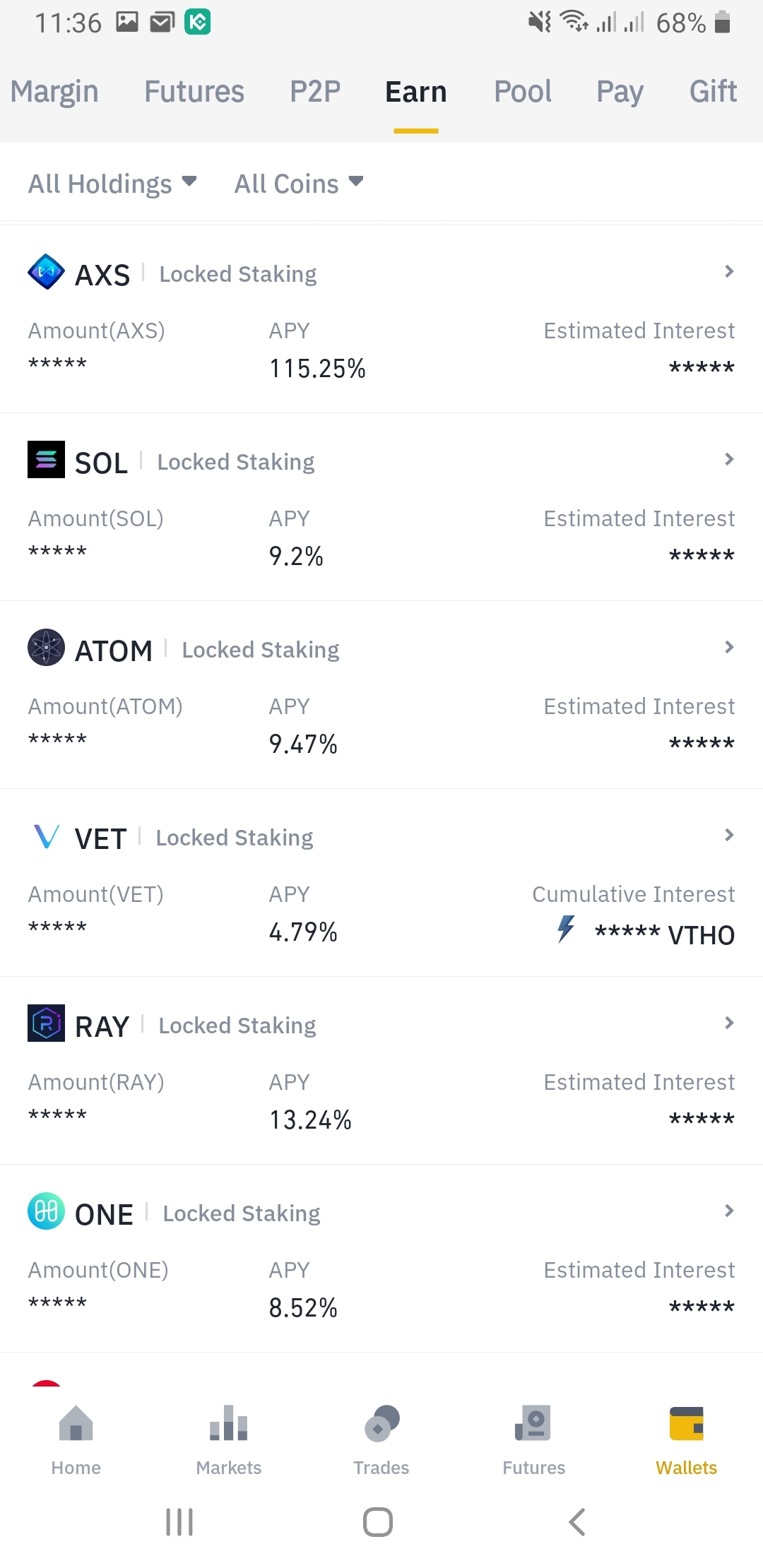View RAY Locked Staking details

[x=381, y=1071]
